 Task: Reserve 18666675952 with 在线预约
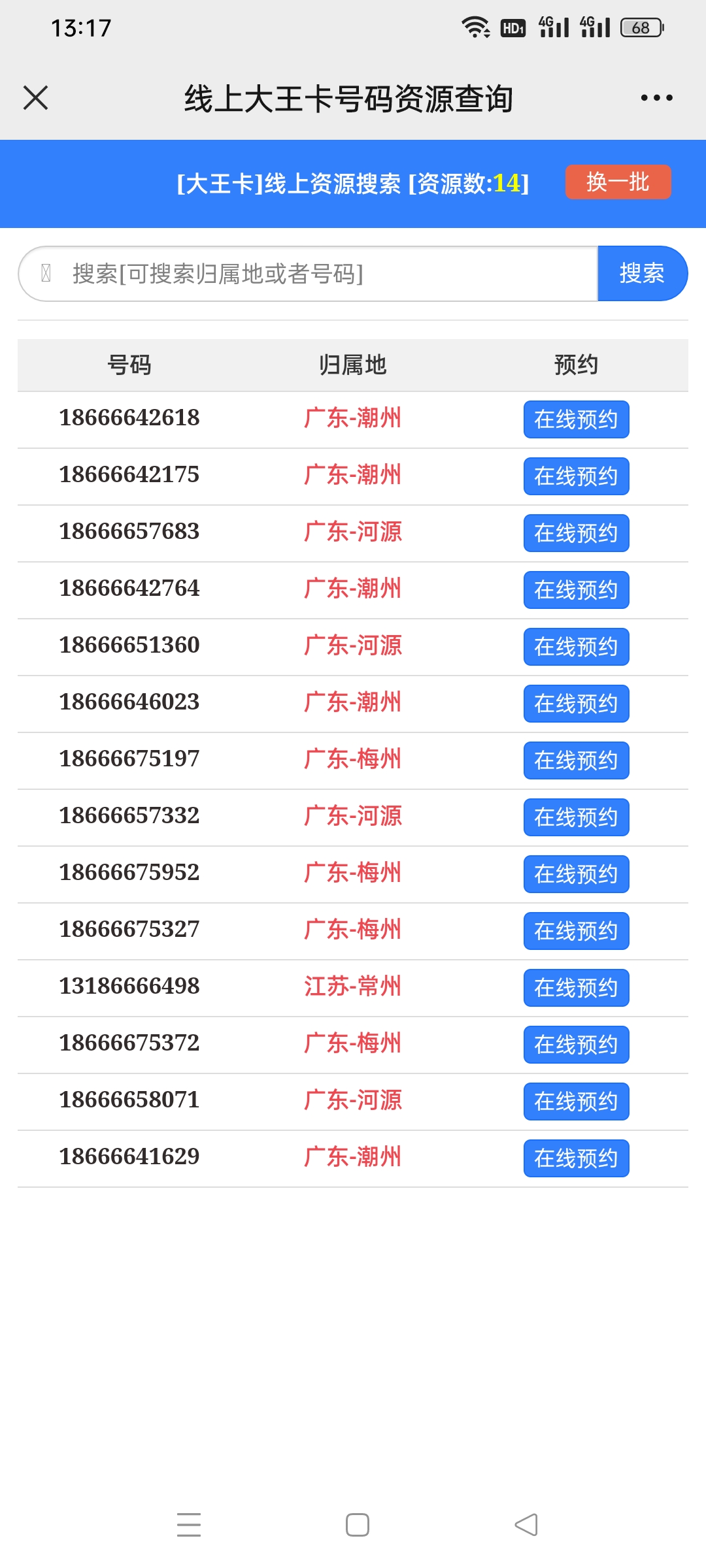coord(576,874)
